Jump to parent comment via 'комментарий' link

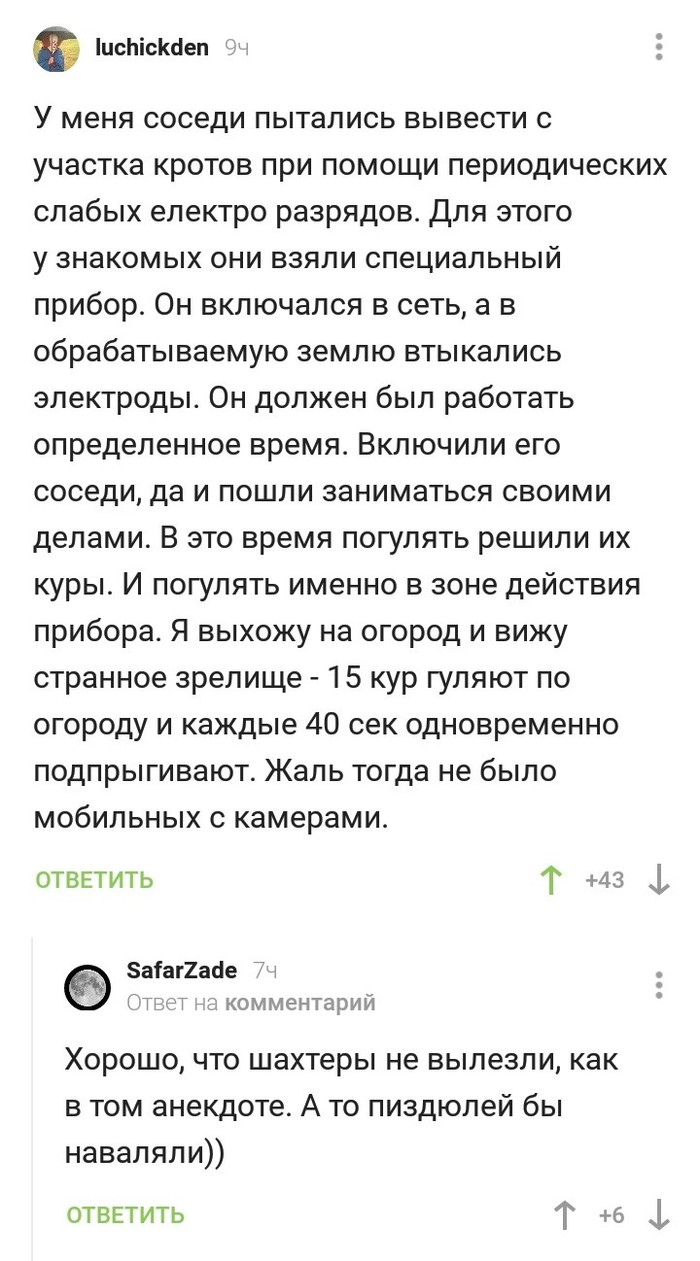coord(300,1002)
